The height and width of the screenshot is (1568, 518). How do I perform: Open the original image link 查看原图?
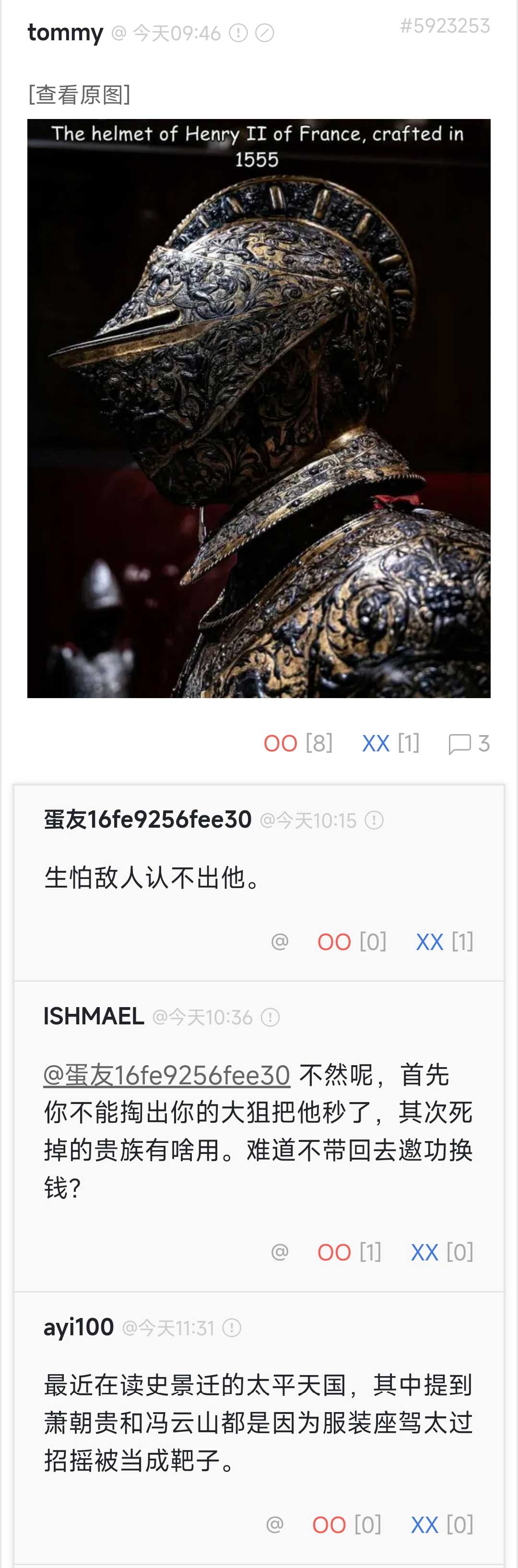[79, 95]
